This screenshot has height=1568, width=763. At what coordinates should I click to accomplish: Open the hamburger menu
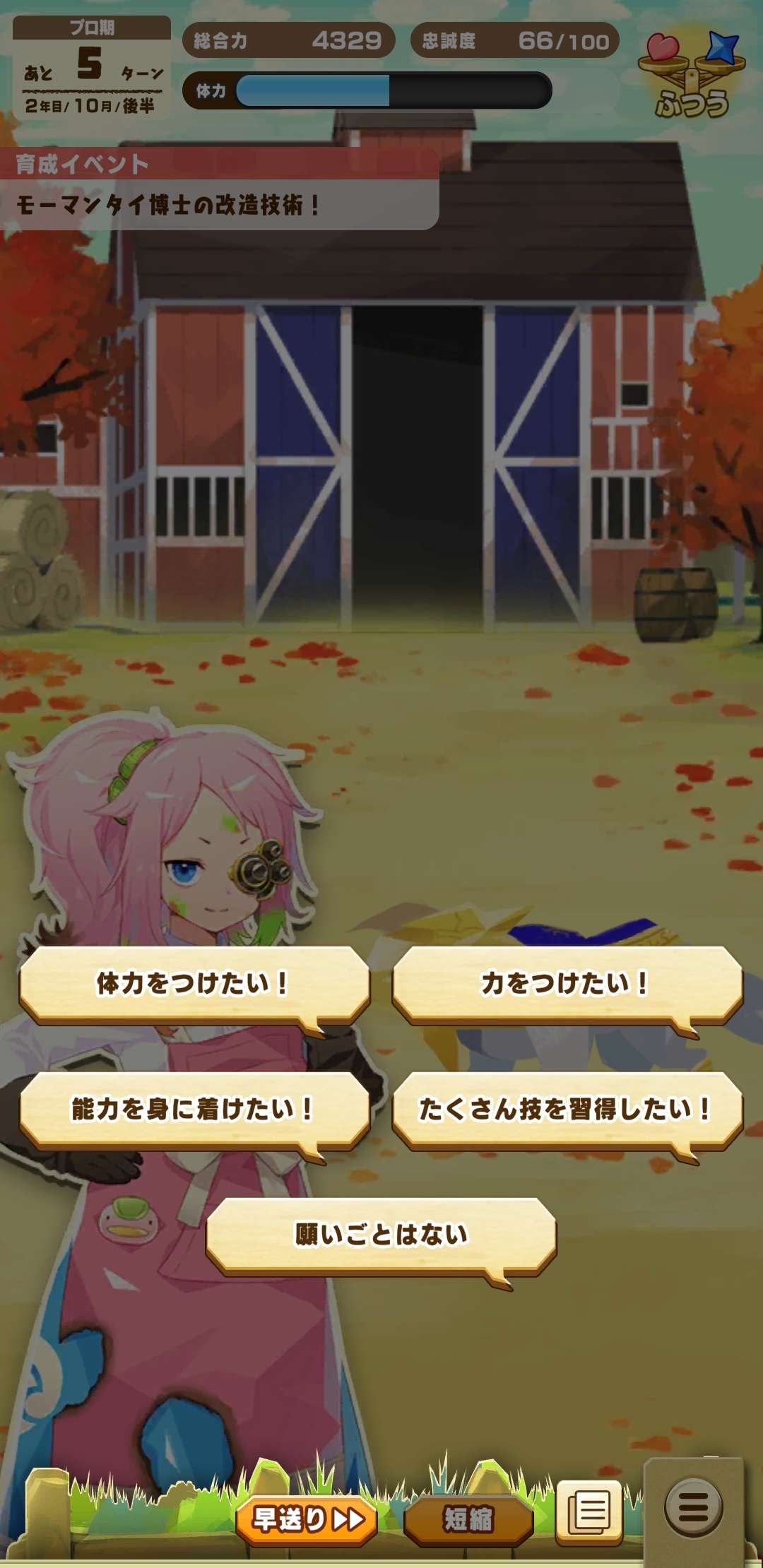click(693, 1508)
